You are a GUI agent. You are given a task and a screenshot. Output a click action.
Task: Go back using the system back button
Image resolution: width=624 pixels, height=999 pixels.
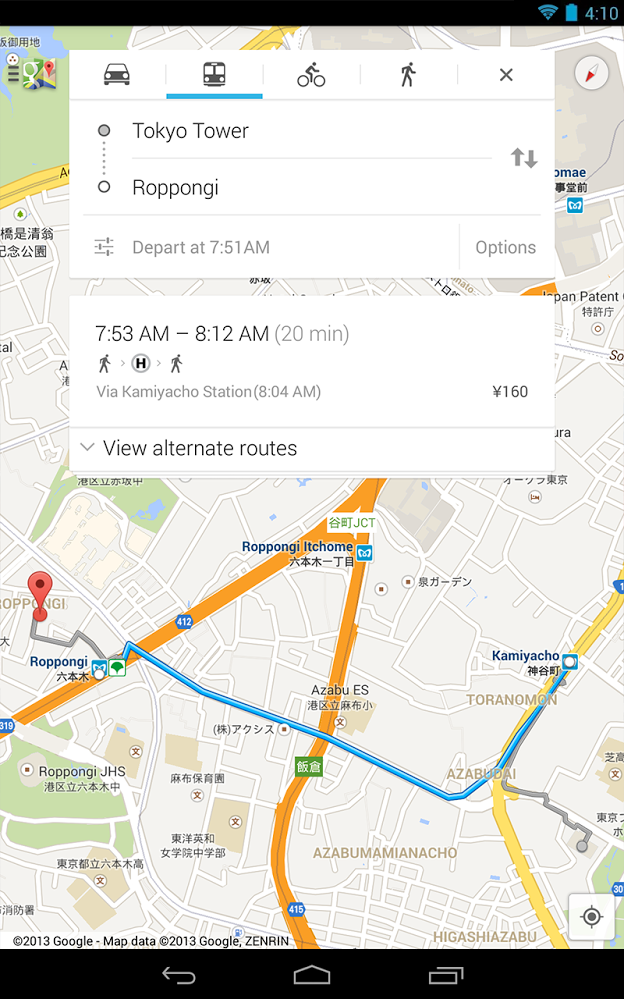pyautogui.click(x=179, y=975)
